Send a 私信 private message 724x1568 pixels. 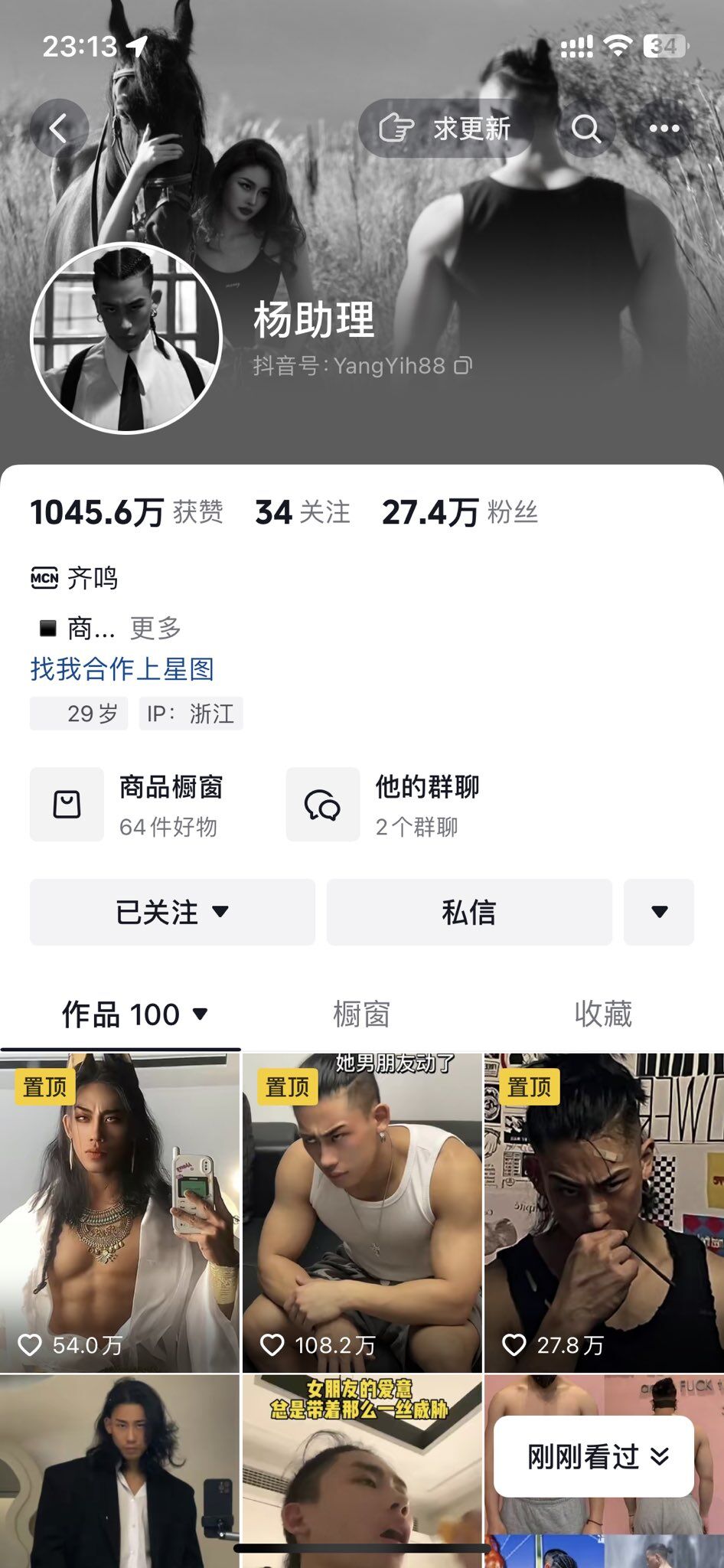click(x=469, y=912)
